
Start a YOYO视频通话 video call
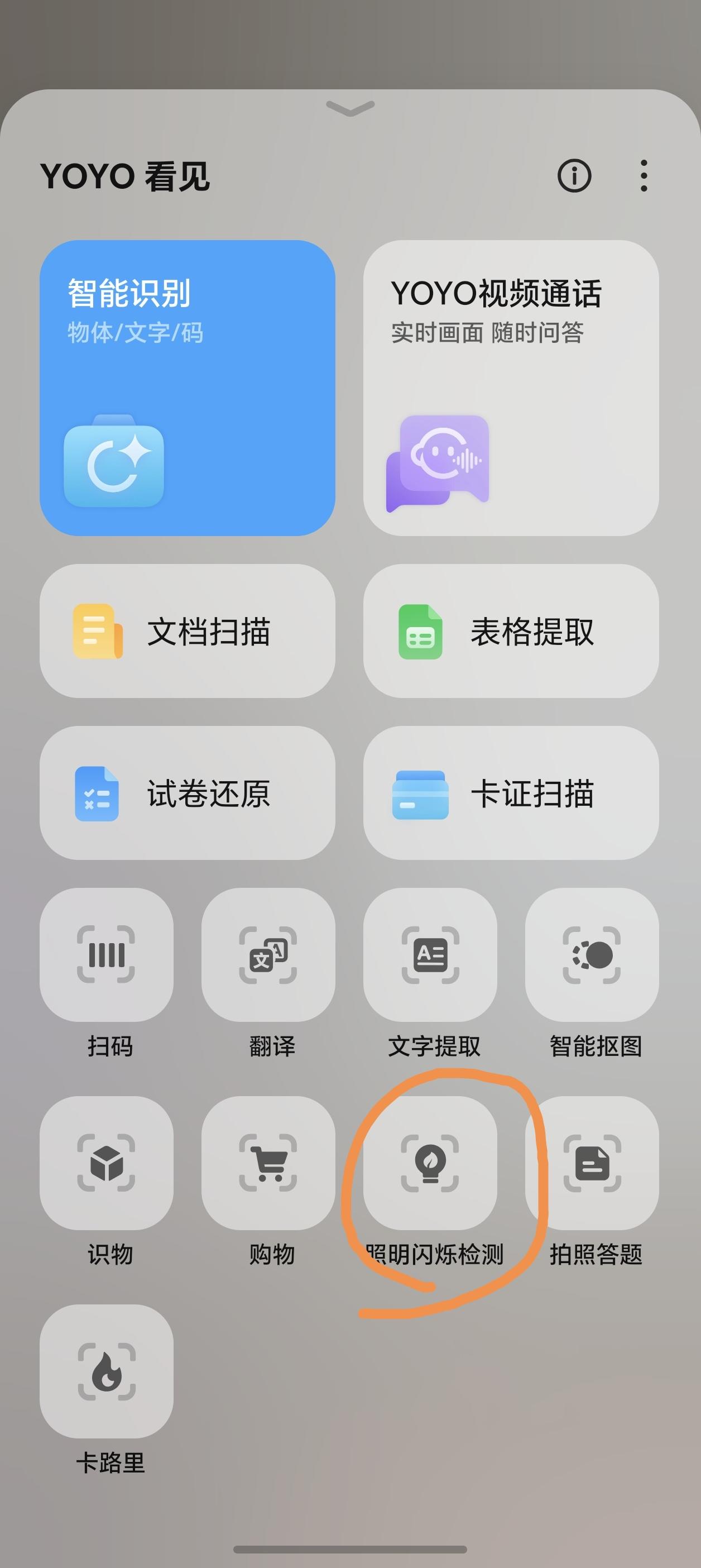[513, 390]
